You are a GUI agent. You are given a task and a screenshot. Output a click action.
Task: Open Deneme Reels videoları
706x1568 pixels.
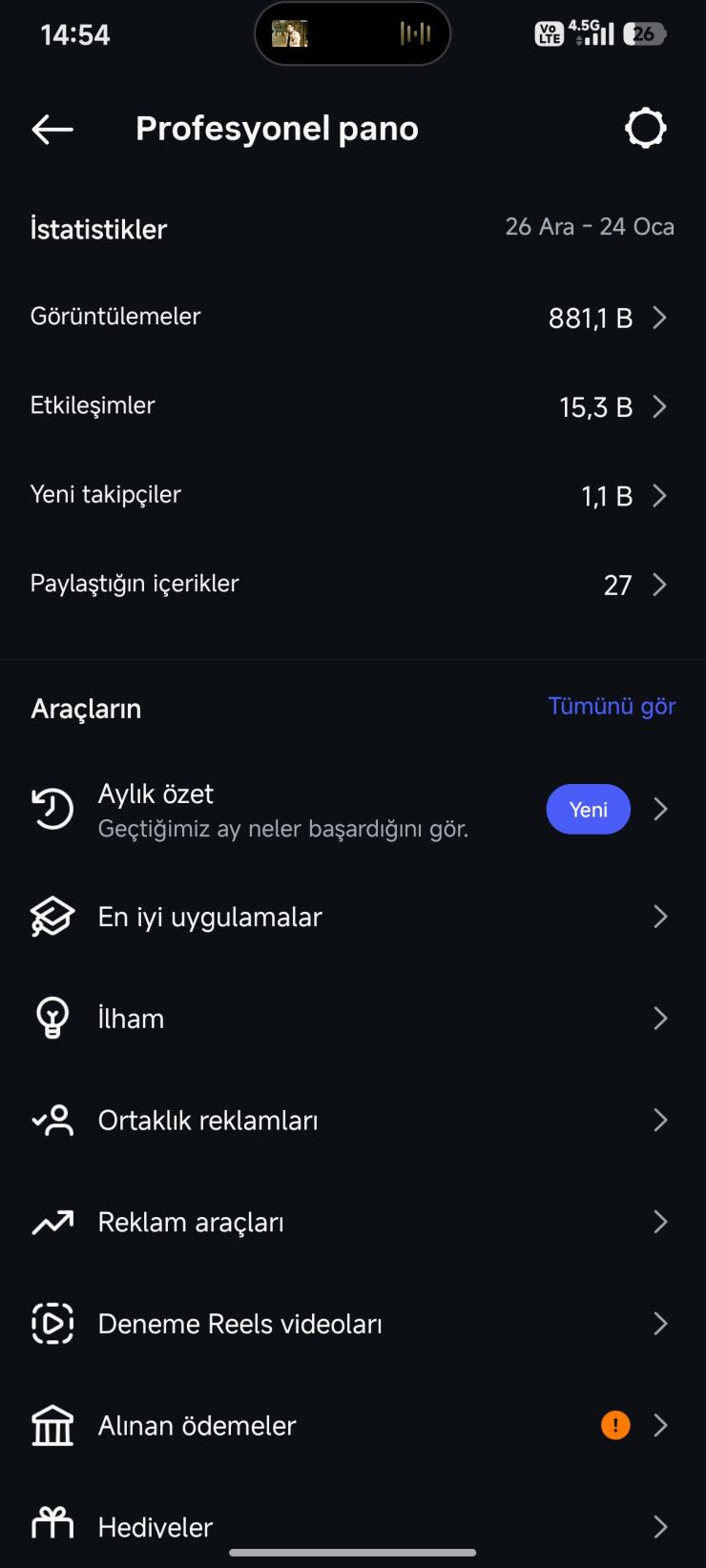point(352,1324)
